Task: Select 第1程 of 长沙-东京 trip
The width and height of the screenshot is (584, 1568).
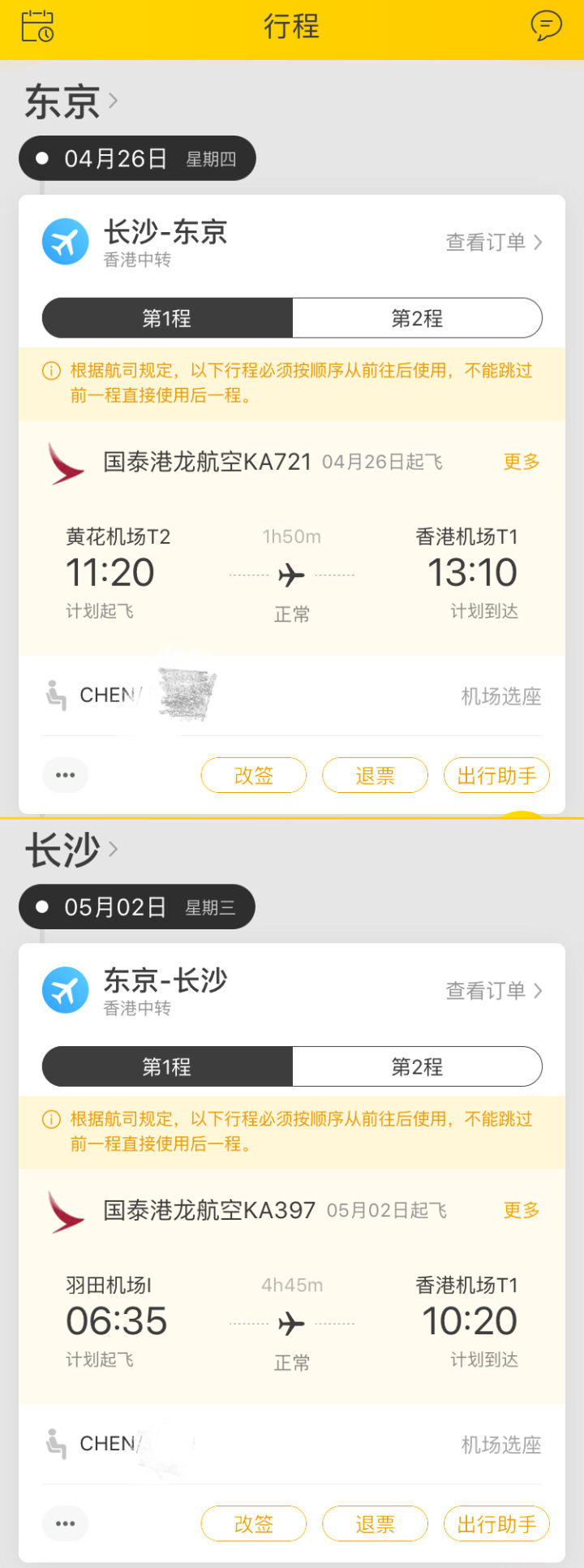Action: point(167,318)
